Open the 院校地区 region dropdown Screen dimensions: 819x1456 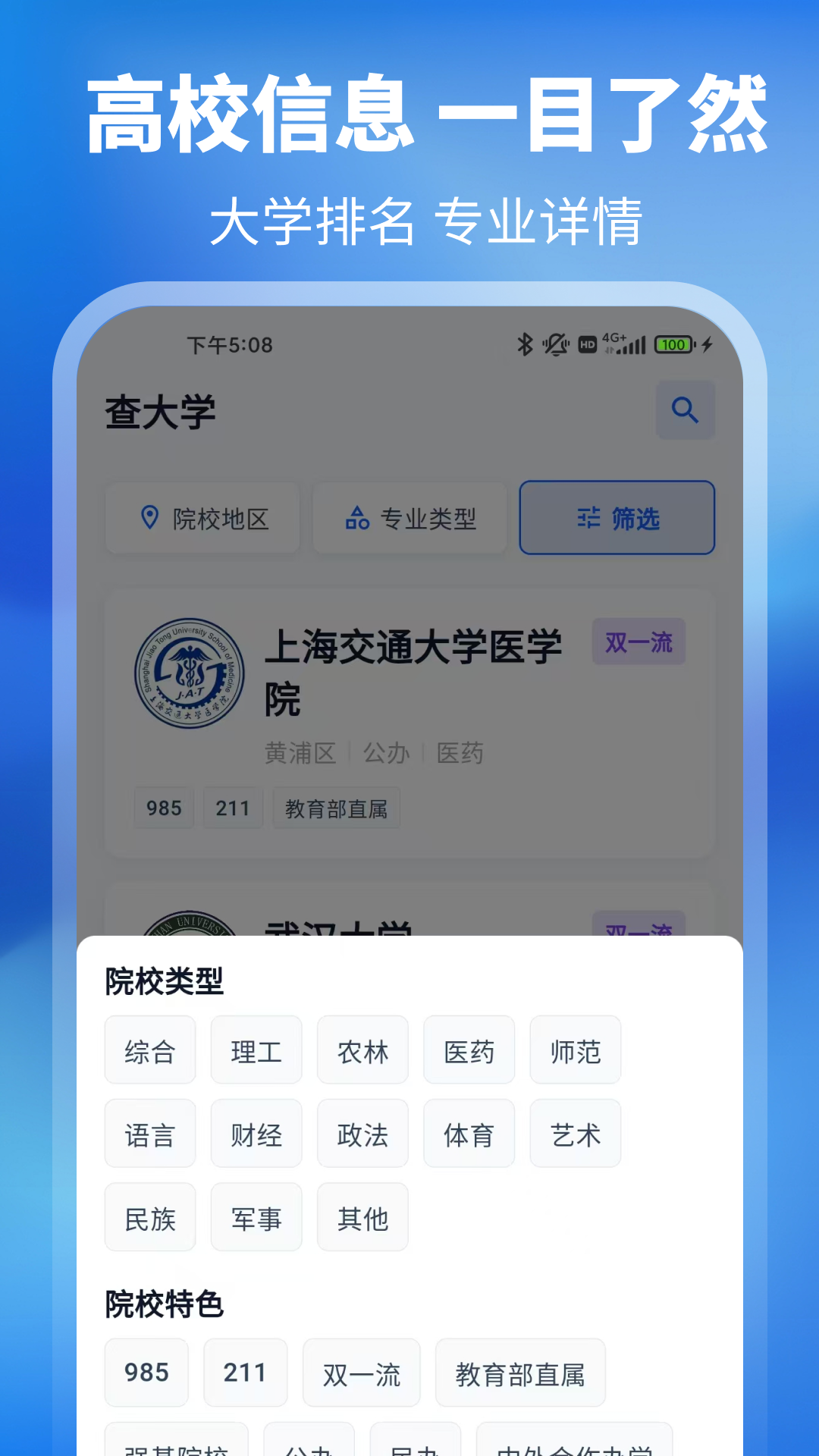click(202, 518)
